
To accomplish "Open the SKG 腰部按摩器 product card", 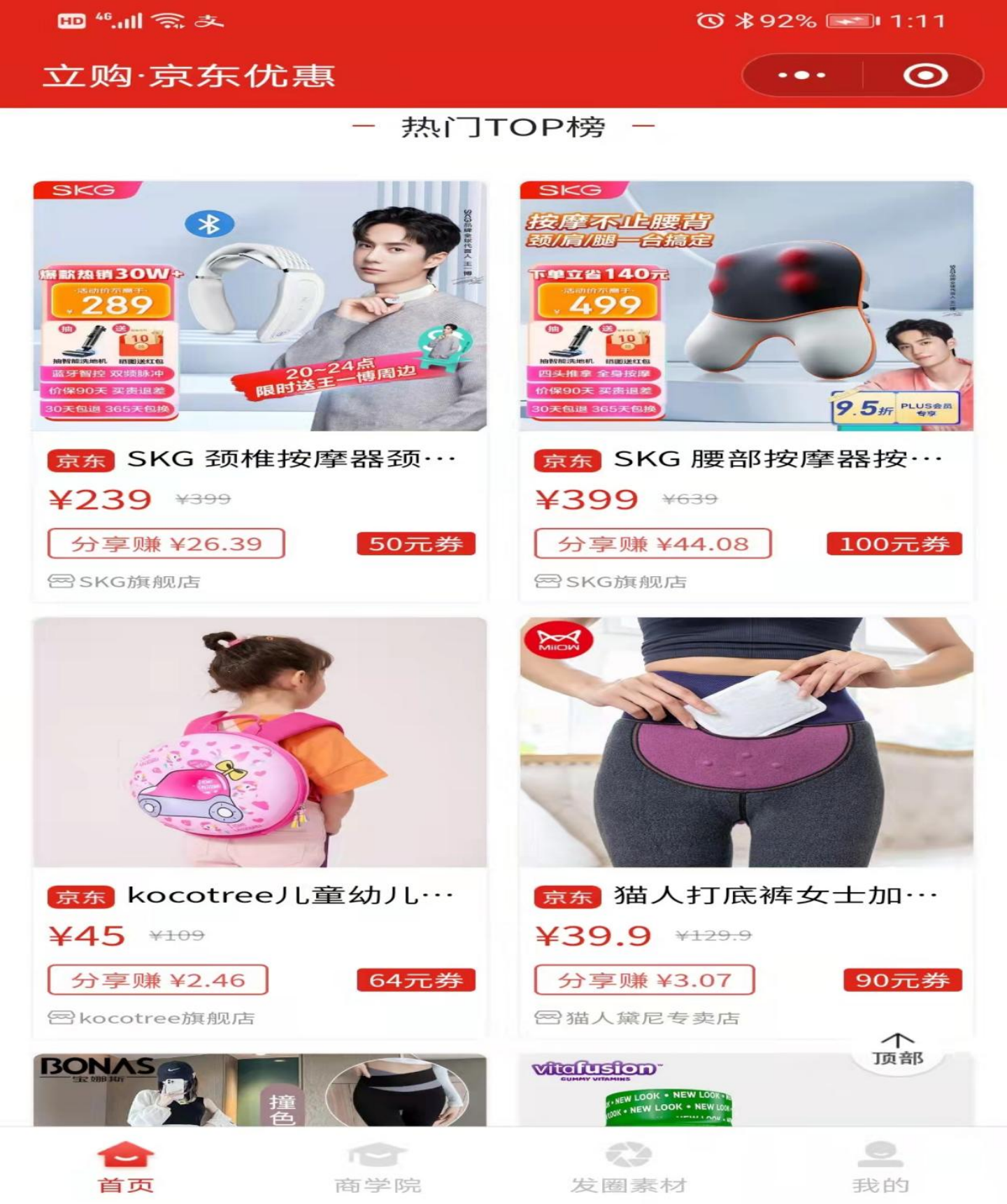I will pos(746,306).
